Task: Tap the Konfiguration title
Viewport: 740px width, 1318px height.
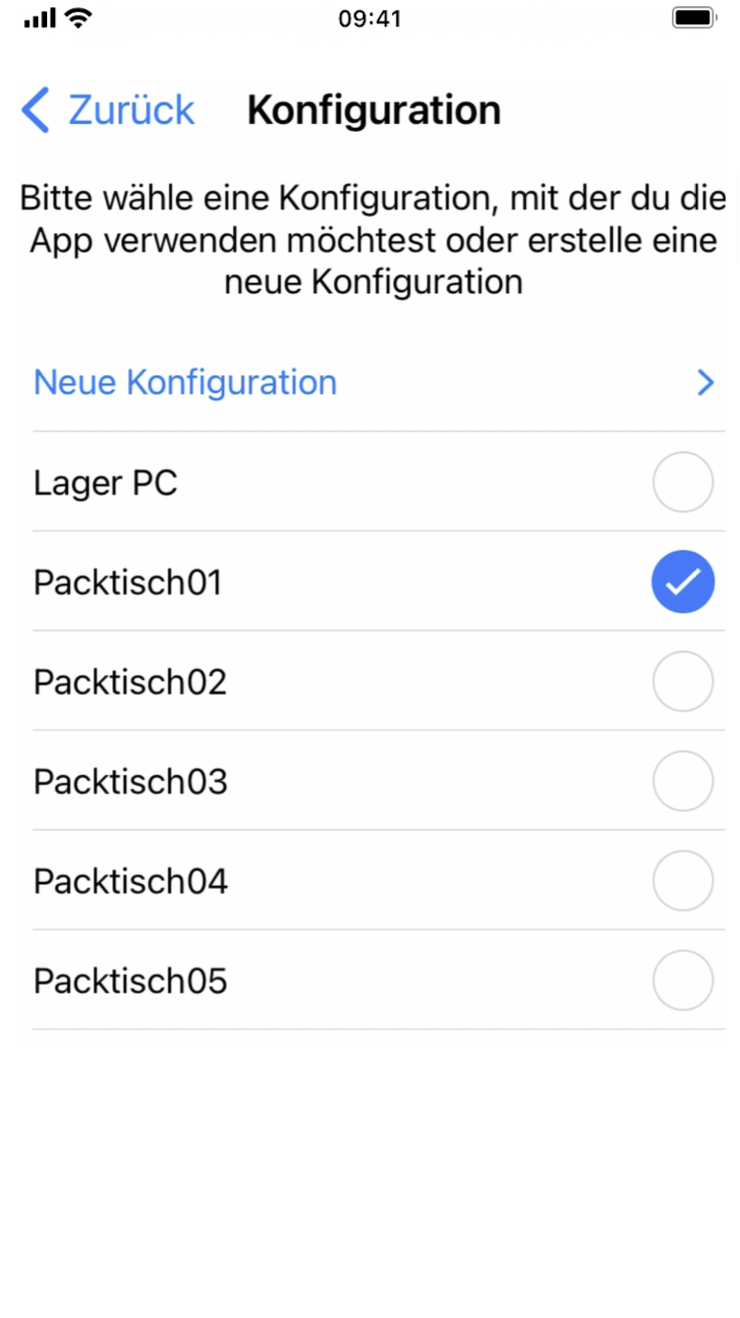Action: point(373,110)
